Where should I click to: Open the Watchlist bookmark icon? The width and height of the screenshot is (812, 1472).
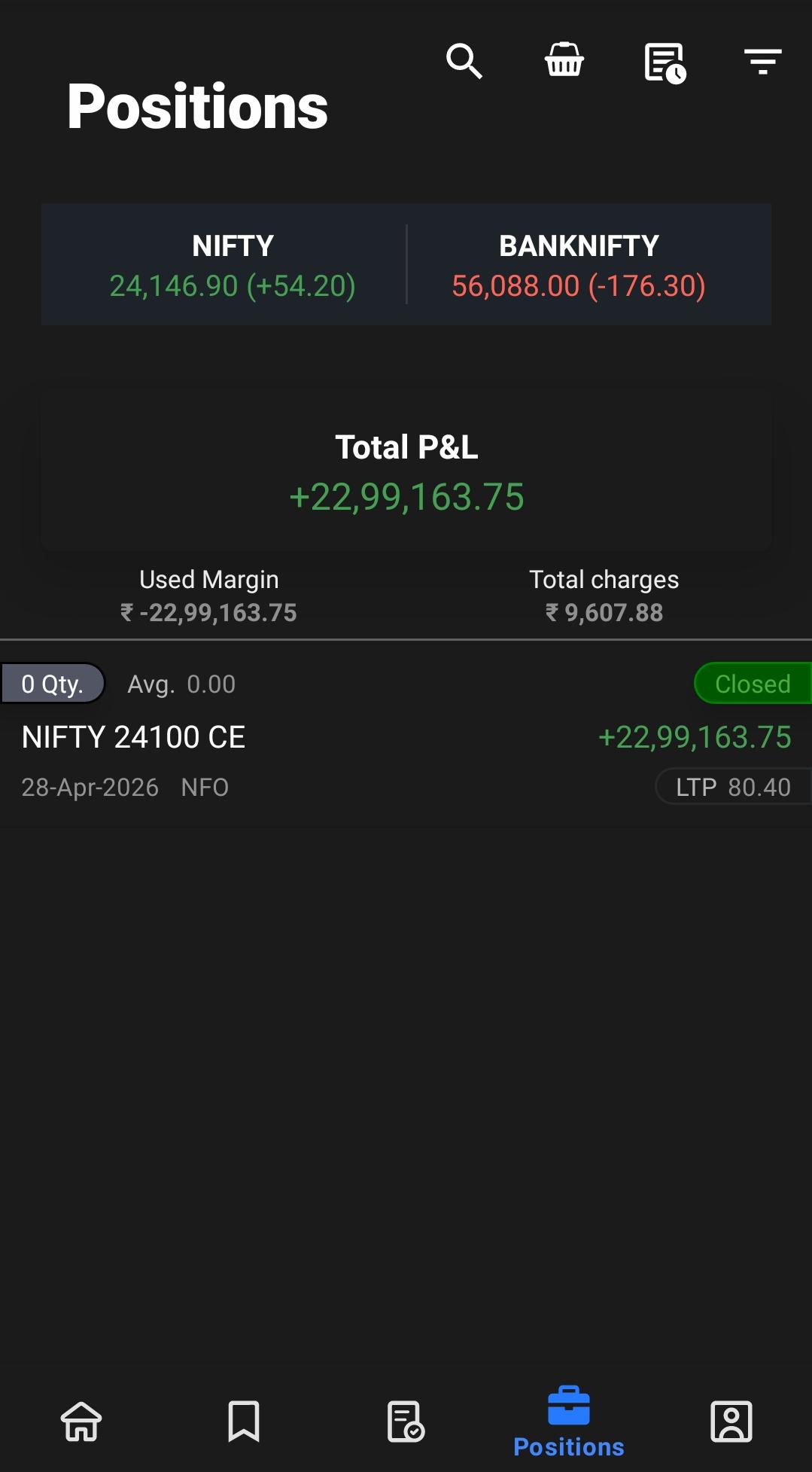[243, 1422]
